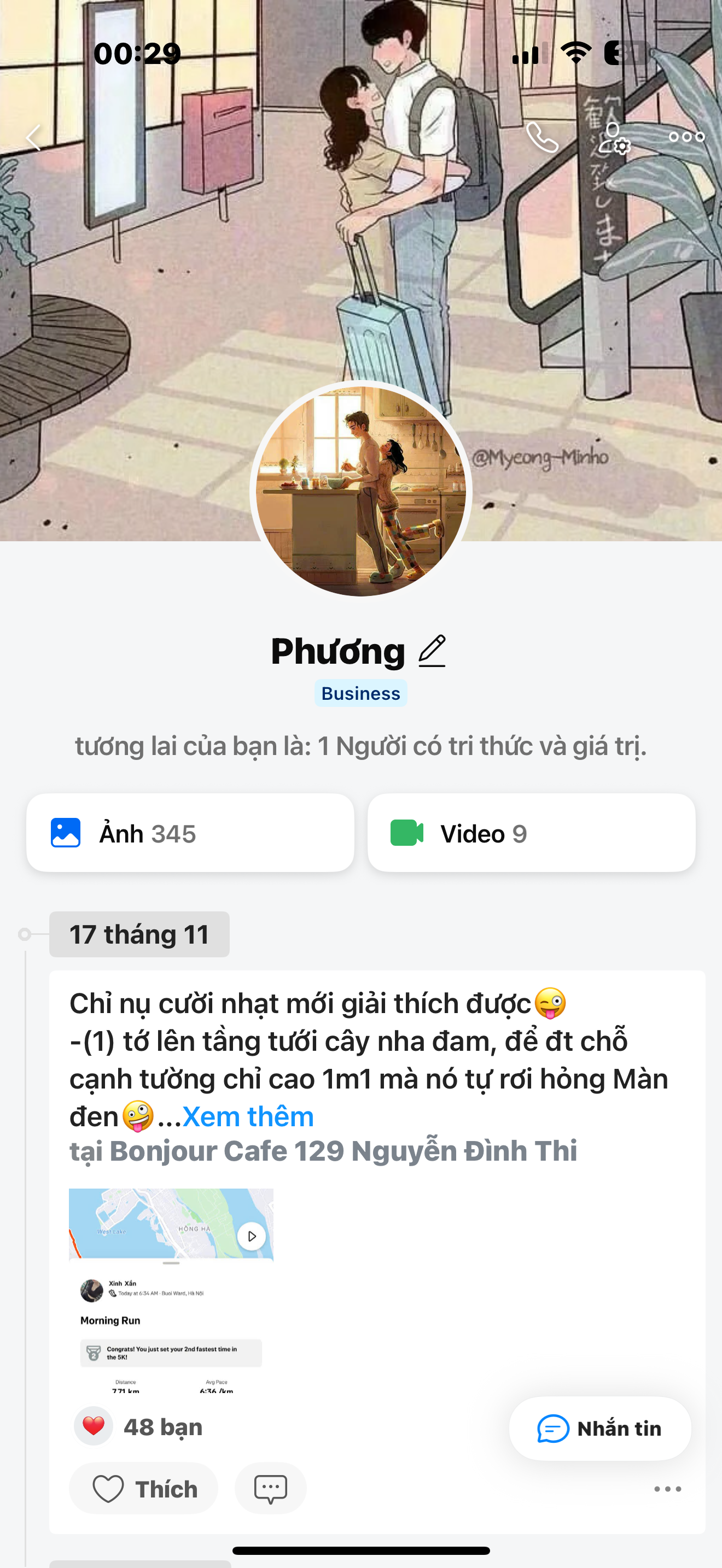Viewport: 722px width, 1568px height.
Task: Open friend settings icon
Action: (x=614, y=139)
